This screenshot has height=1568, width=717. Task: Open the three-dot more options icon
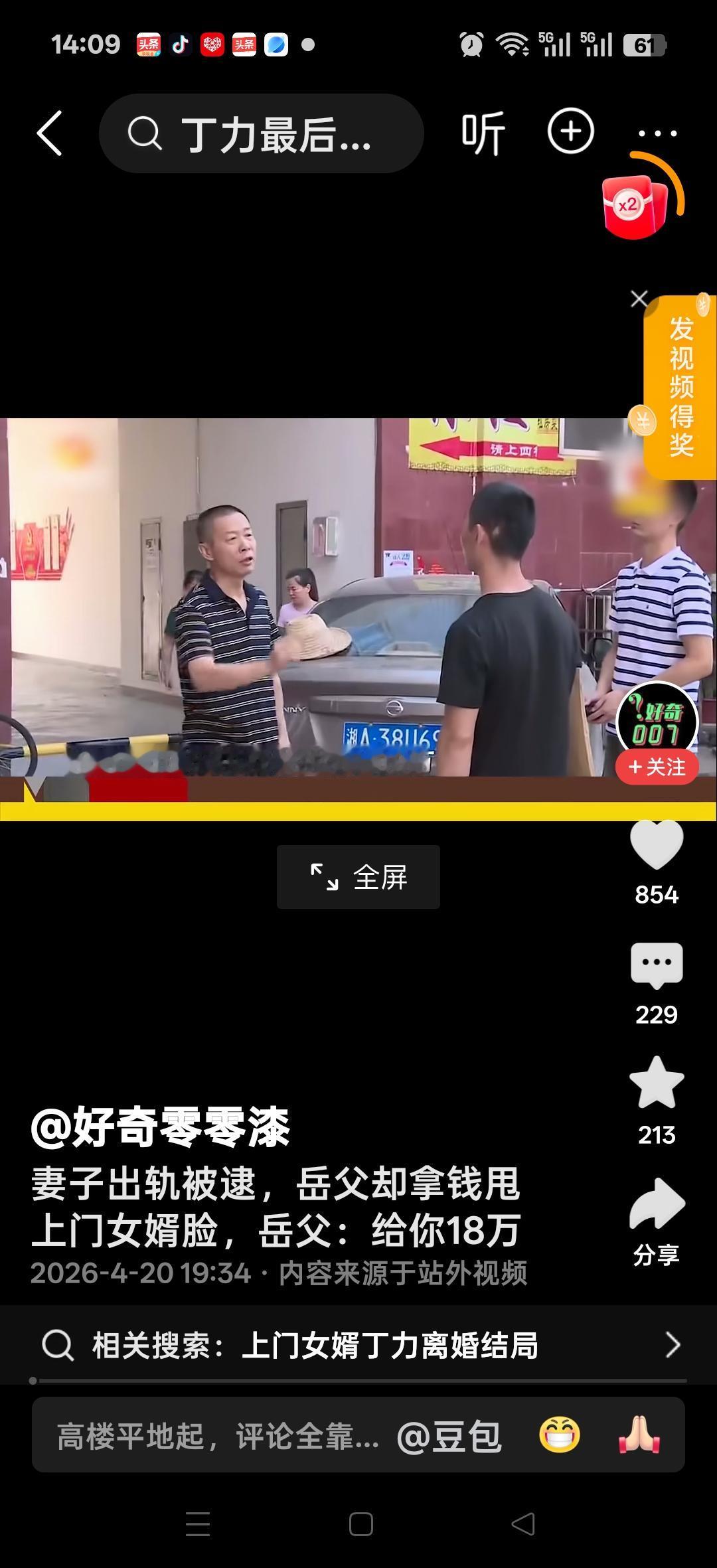[x=657, y=133]
